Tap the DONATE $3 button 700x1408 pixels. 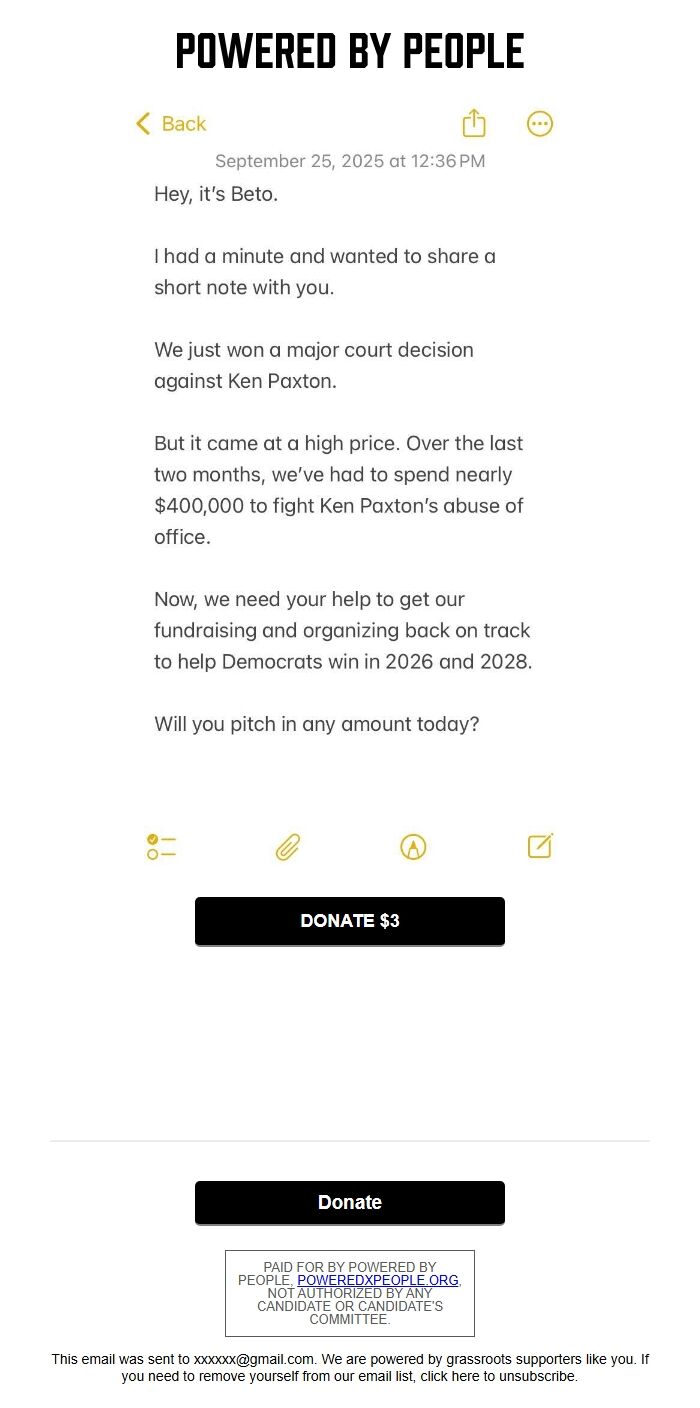click(350, 921)
